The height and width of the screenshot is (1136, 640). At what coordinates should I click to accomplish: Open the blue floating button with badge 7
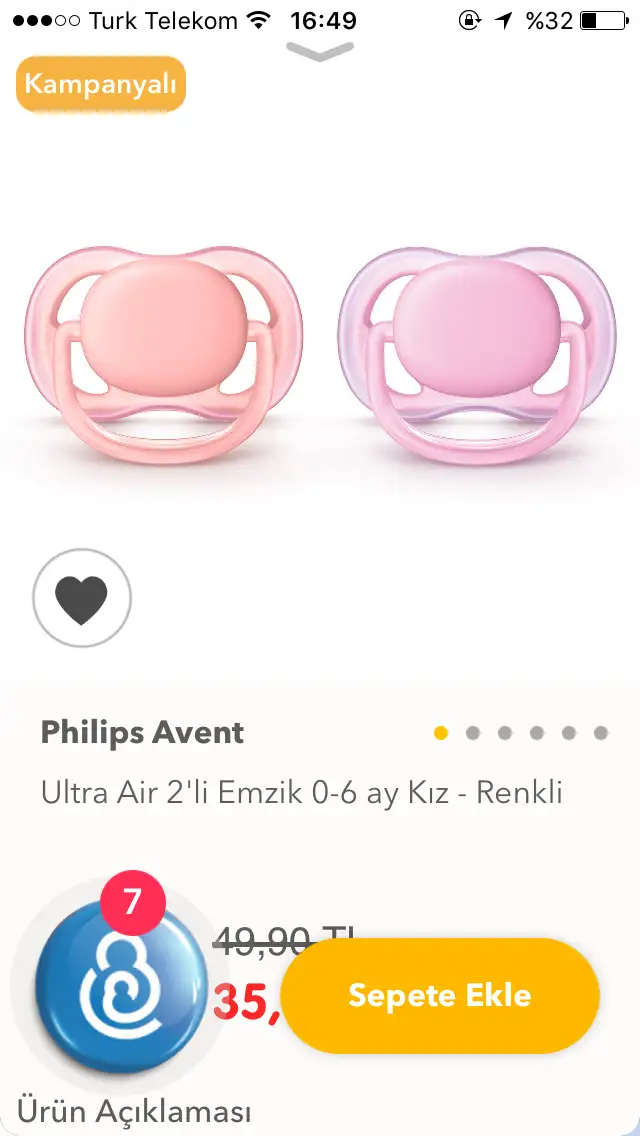[121, 986]
